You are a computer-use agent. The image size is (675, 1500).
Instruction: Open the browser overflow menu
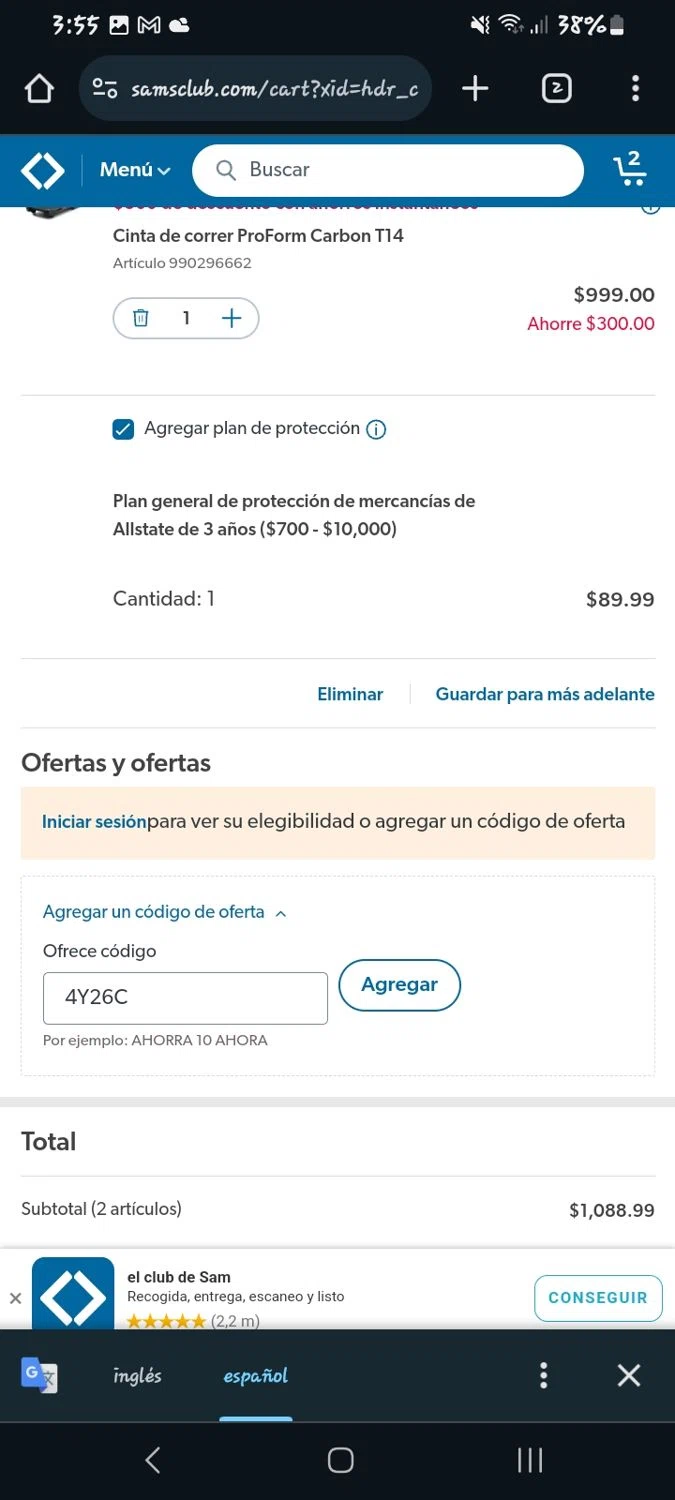[x=635, y=89]
